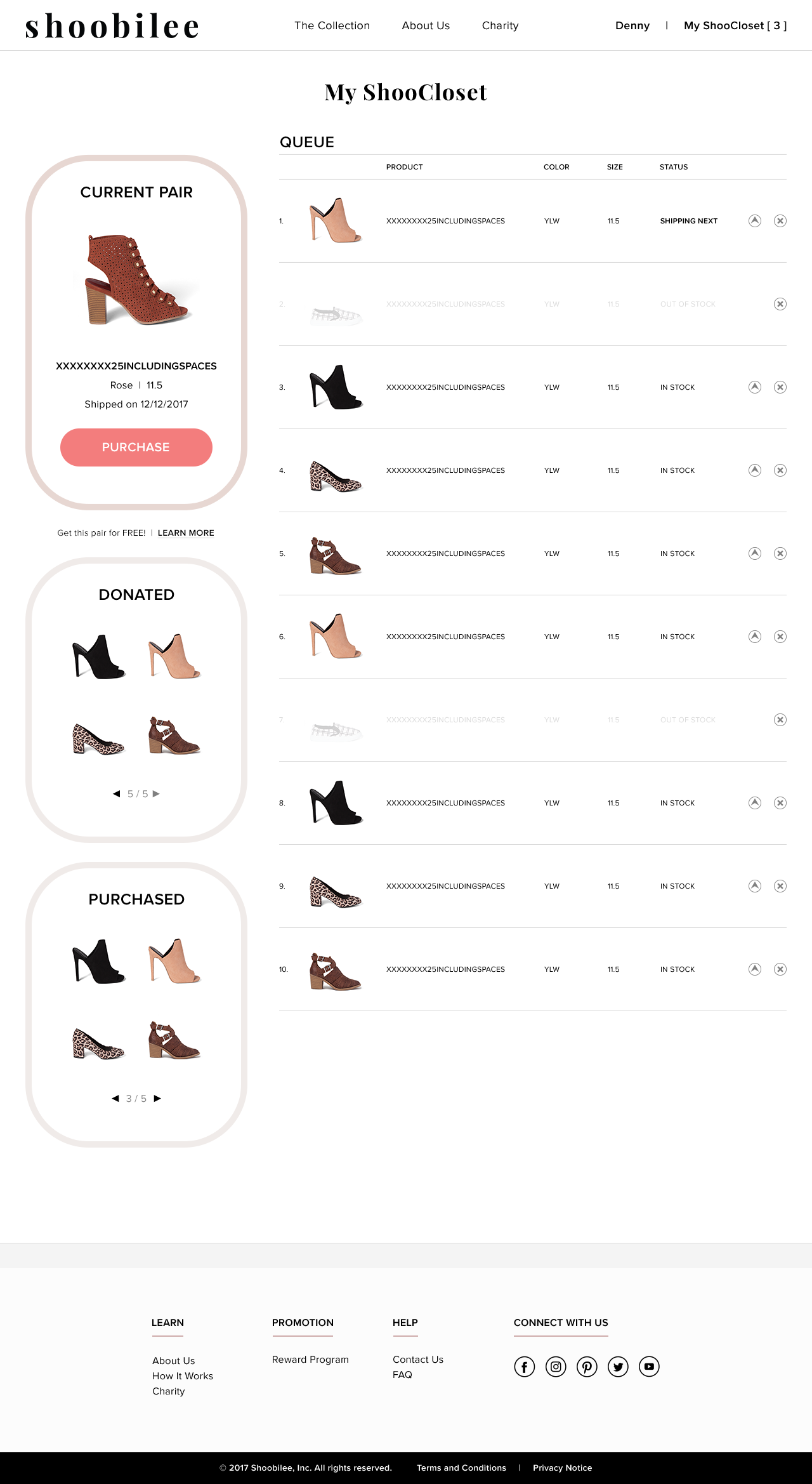Show next page of Purchased shoes
The image size is (812, 1484).
(157, 1099)
